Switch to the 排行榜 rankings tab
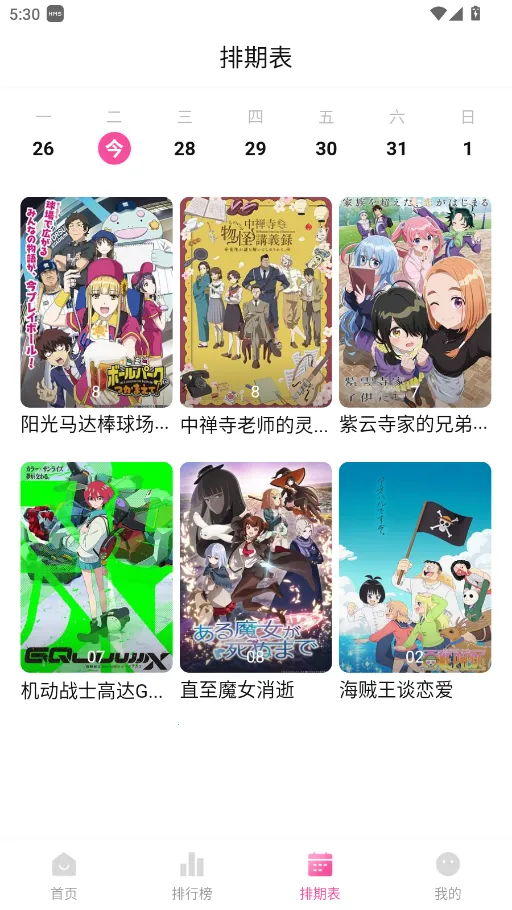This screenshot has height=910, width=512. pos(192,875)
